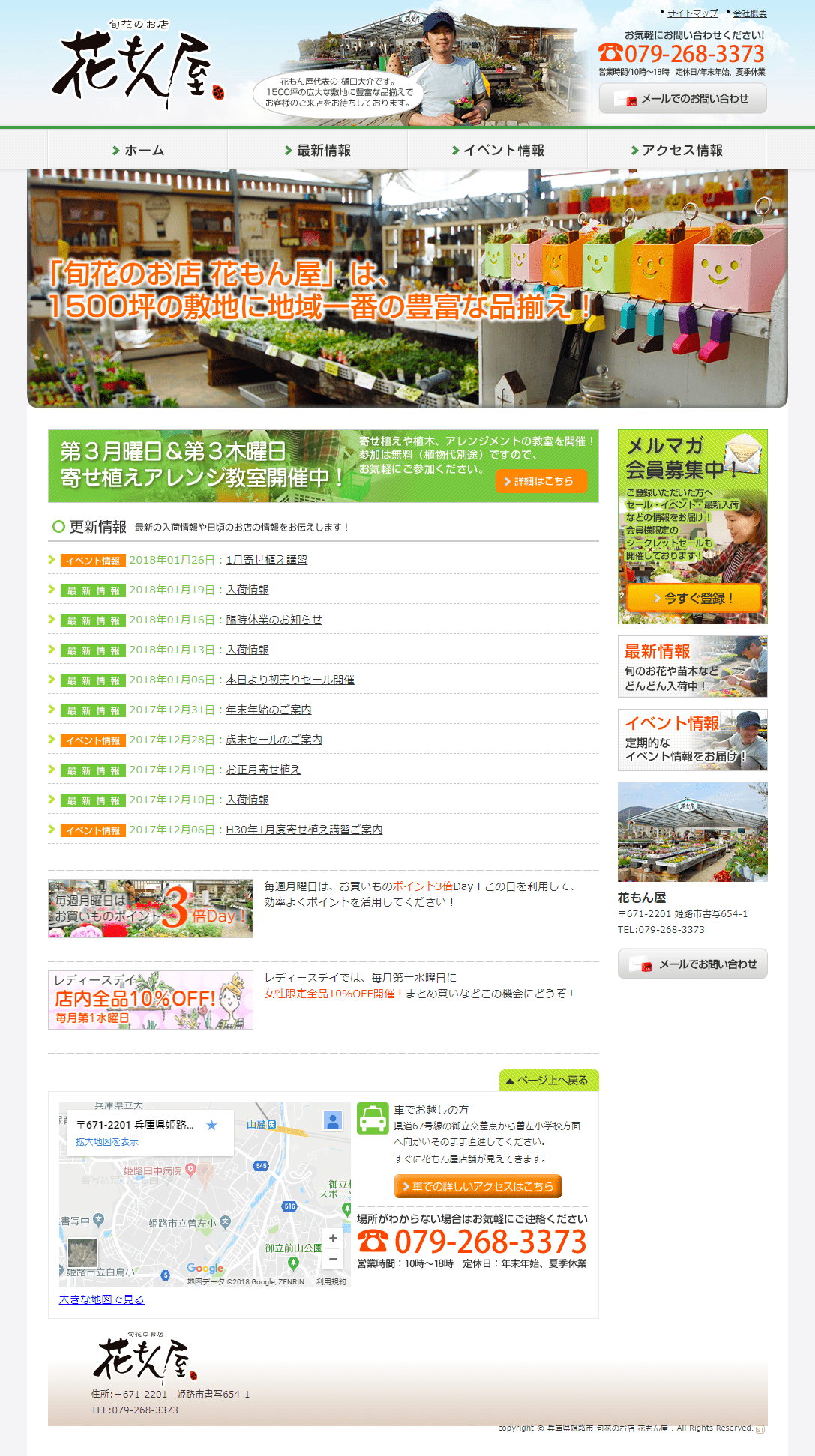The width and height of the screenshot is (815, 1456).
Task: Read 本日より初売りセール開催 post
Action: (x=290, y=680)
